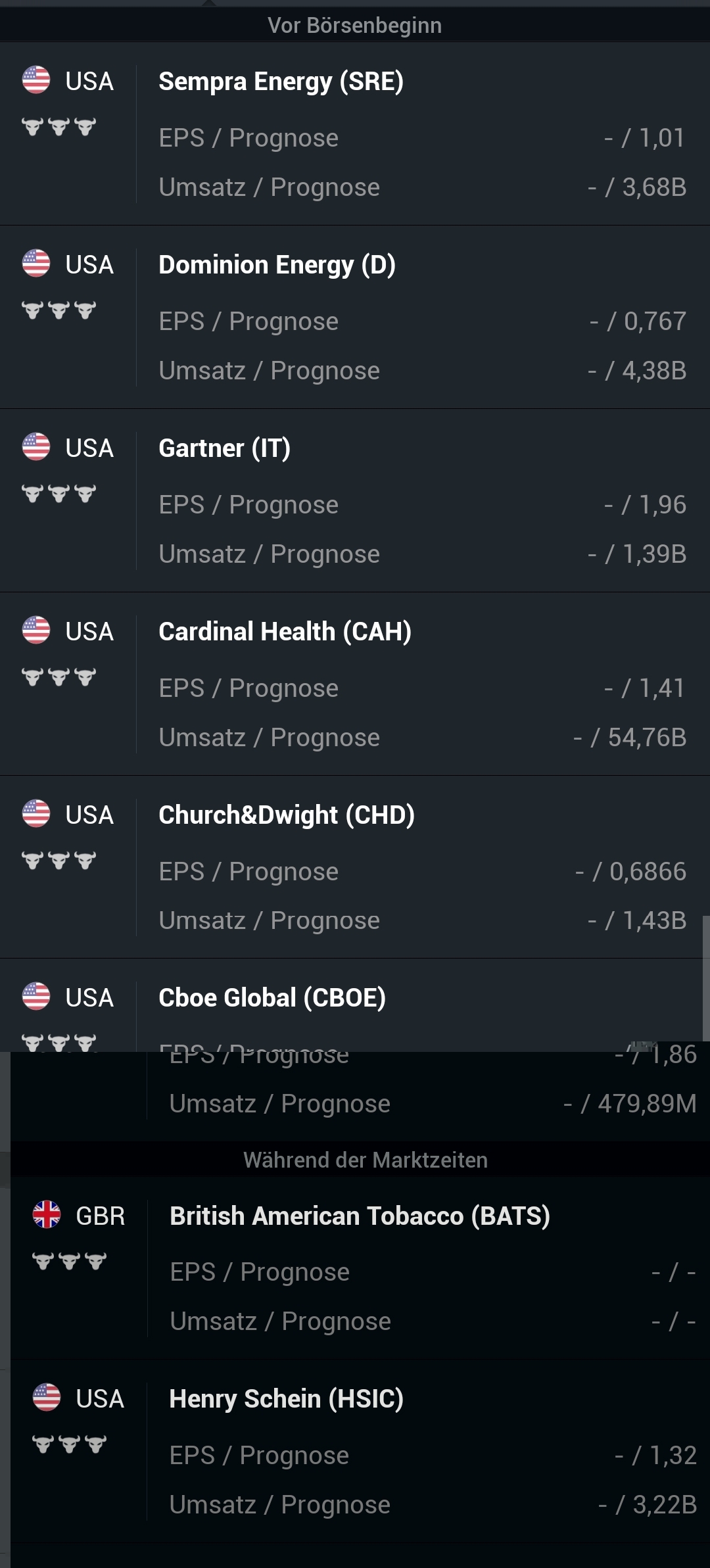Open Church&Dwight (CHD) earnings entry

pyautogui.click(x=287, y=815)
